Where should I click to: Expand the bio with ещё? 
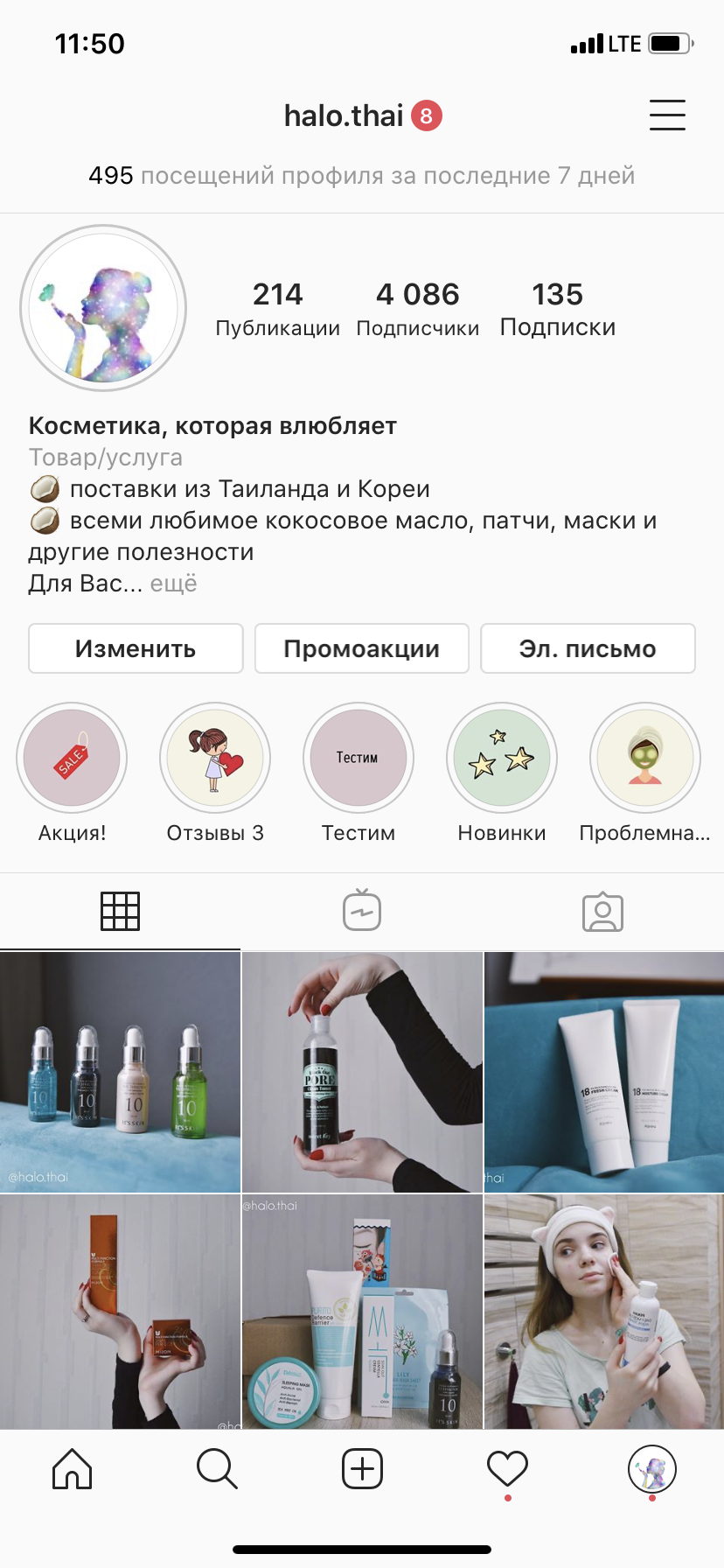[x=173, y=584]
